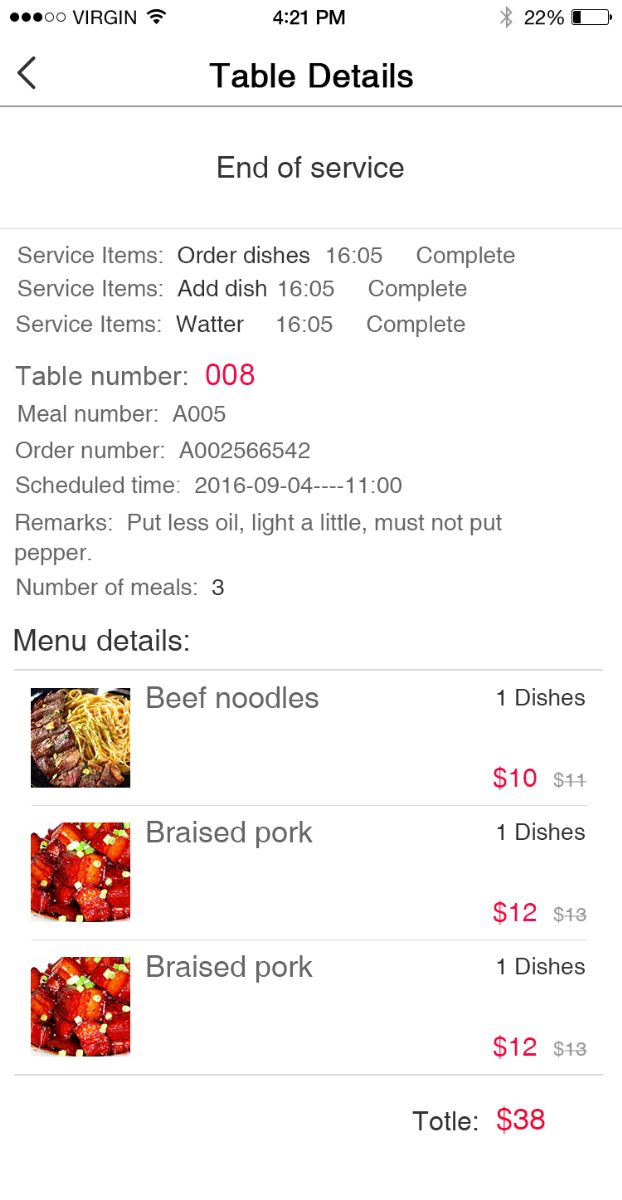Open the Beef noodles dish row
The width and height of the screenshot is (622, 1200).
click(308, 737)
